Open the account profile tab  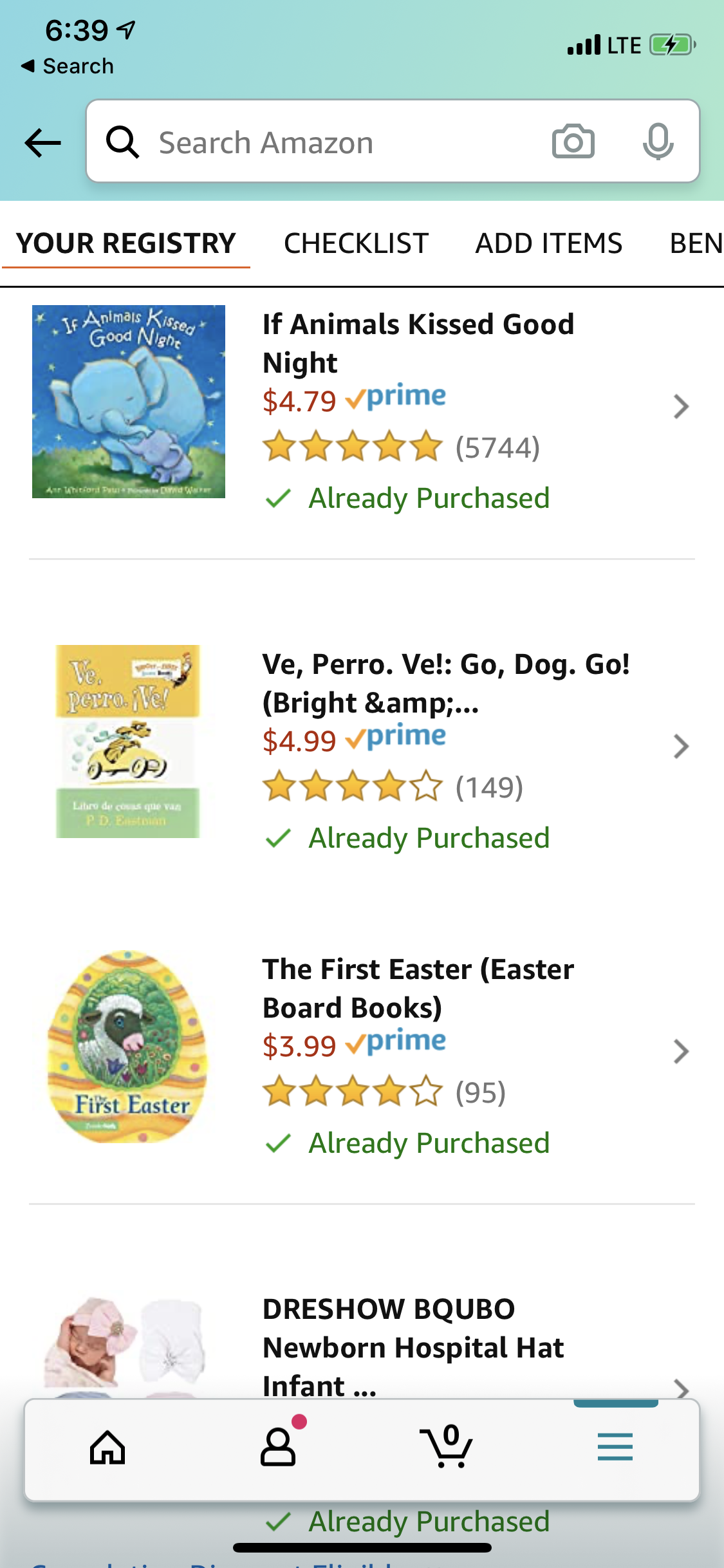tap(278, 1448)
